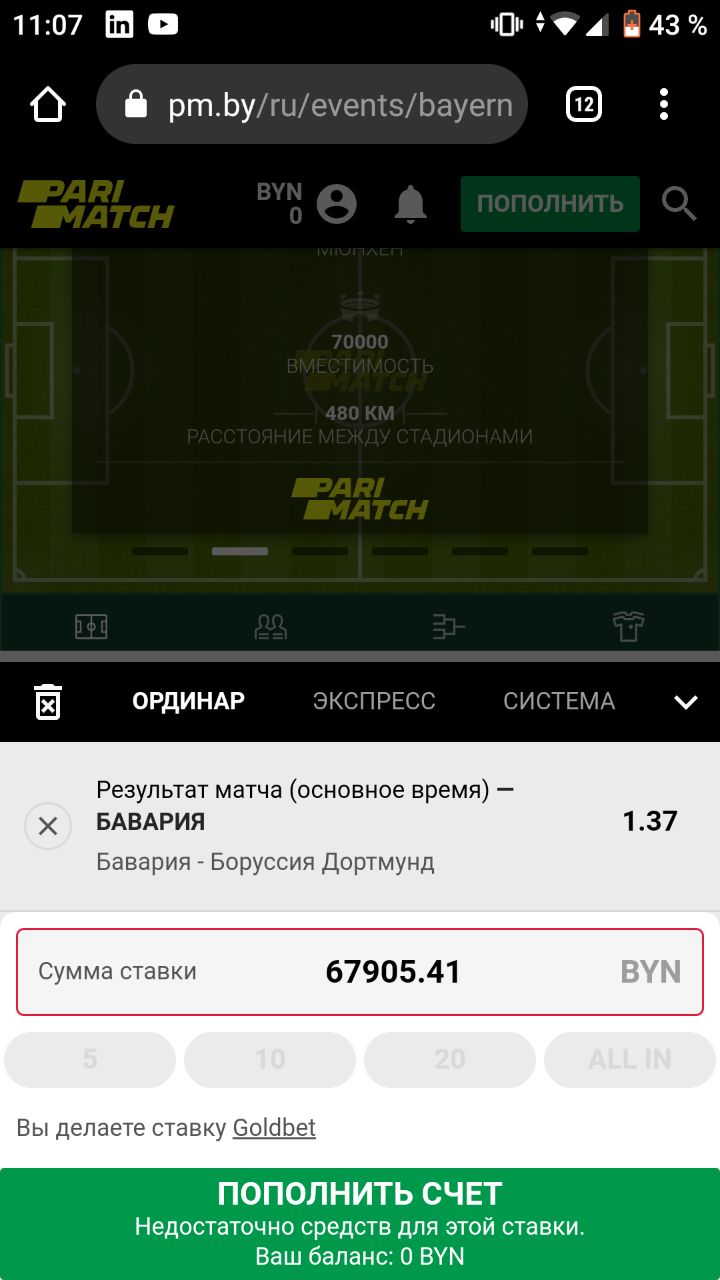The width and height of the screenshot is (720, 1280).
Task: Open the browser home page
Action: 48,105
